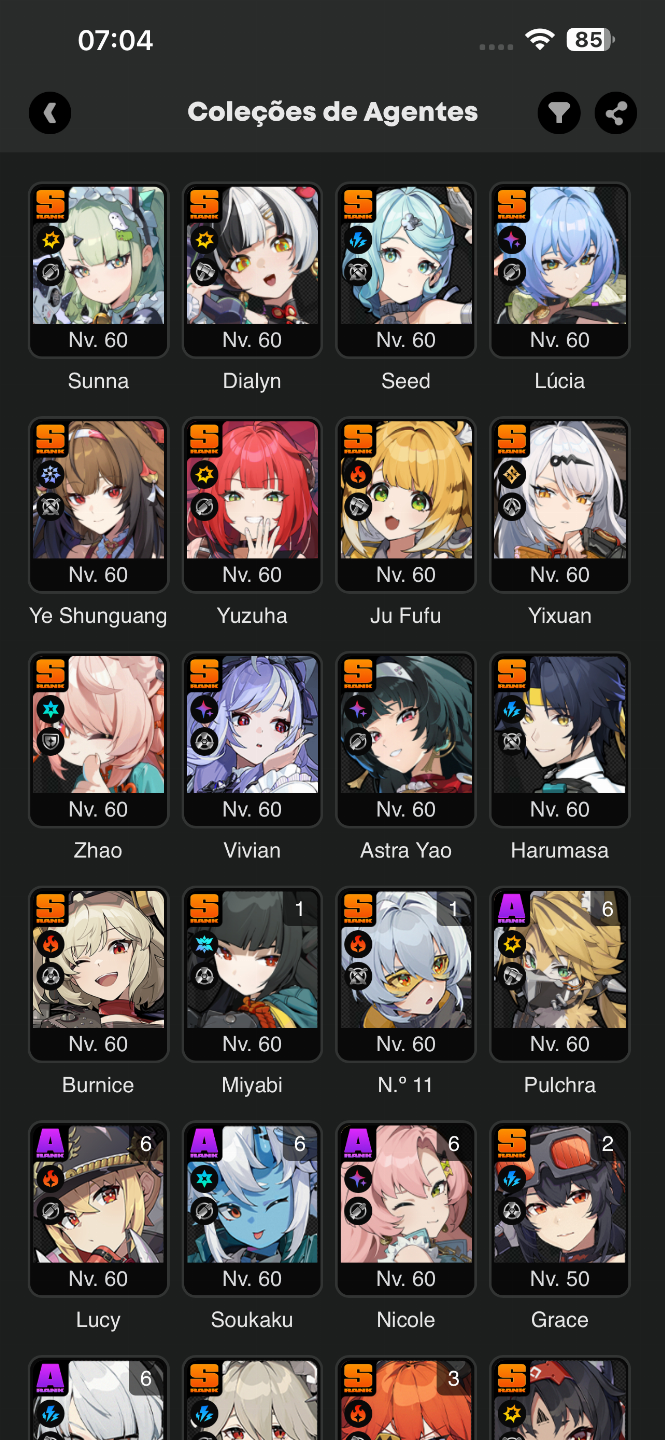
Task: View Seed's agent details
Action: [x=406, y=270]
